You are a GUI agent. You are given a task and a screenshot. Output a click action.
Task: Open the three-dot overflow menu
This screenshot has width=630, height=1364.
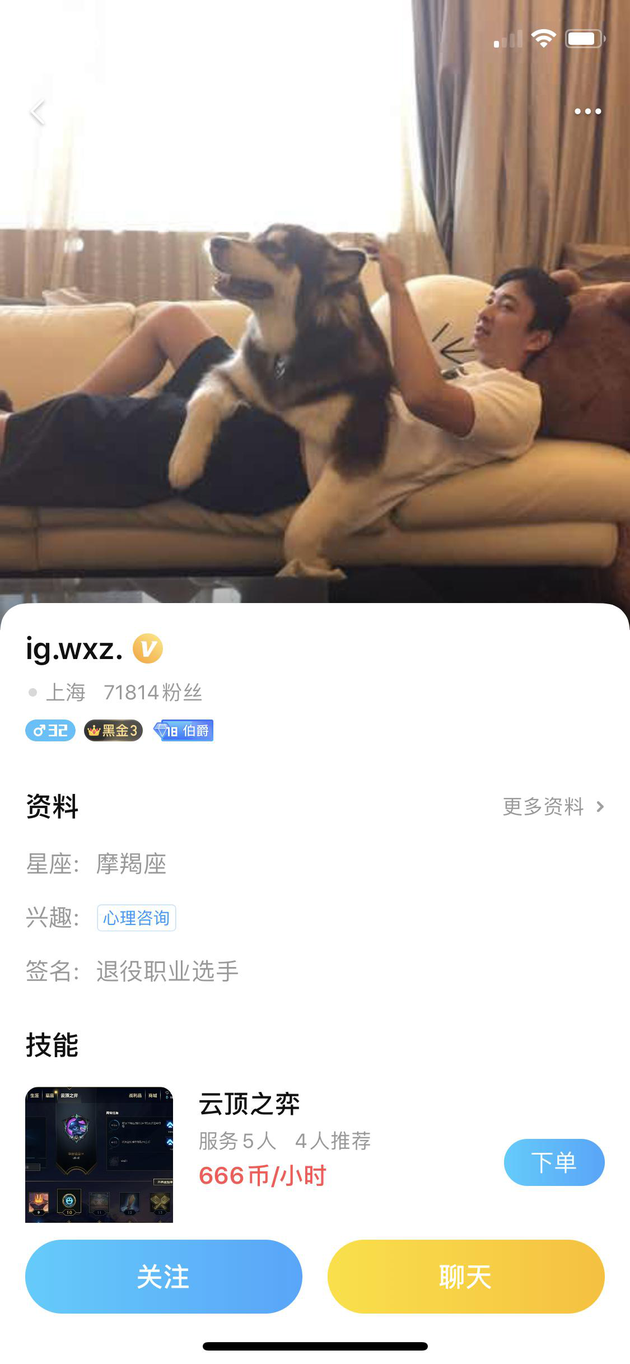click(588, 111)
